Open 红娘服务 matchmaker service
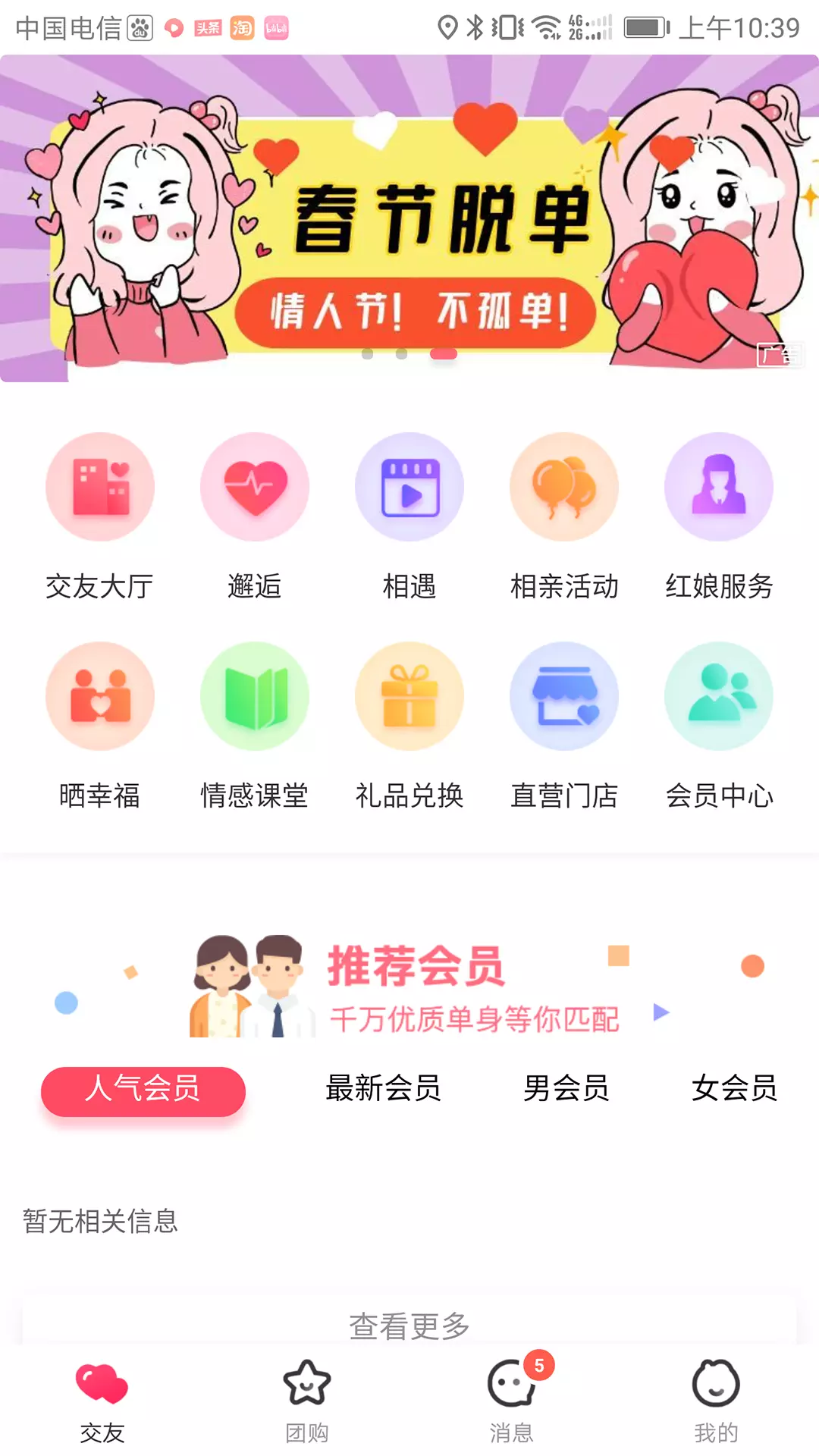 (719, 517)
